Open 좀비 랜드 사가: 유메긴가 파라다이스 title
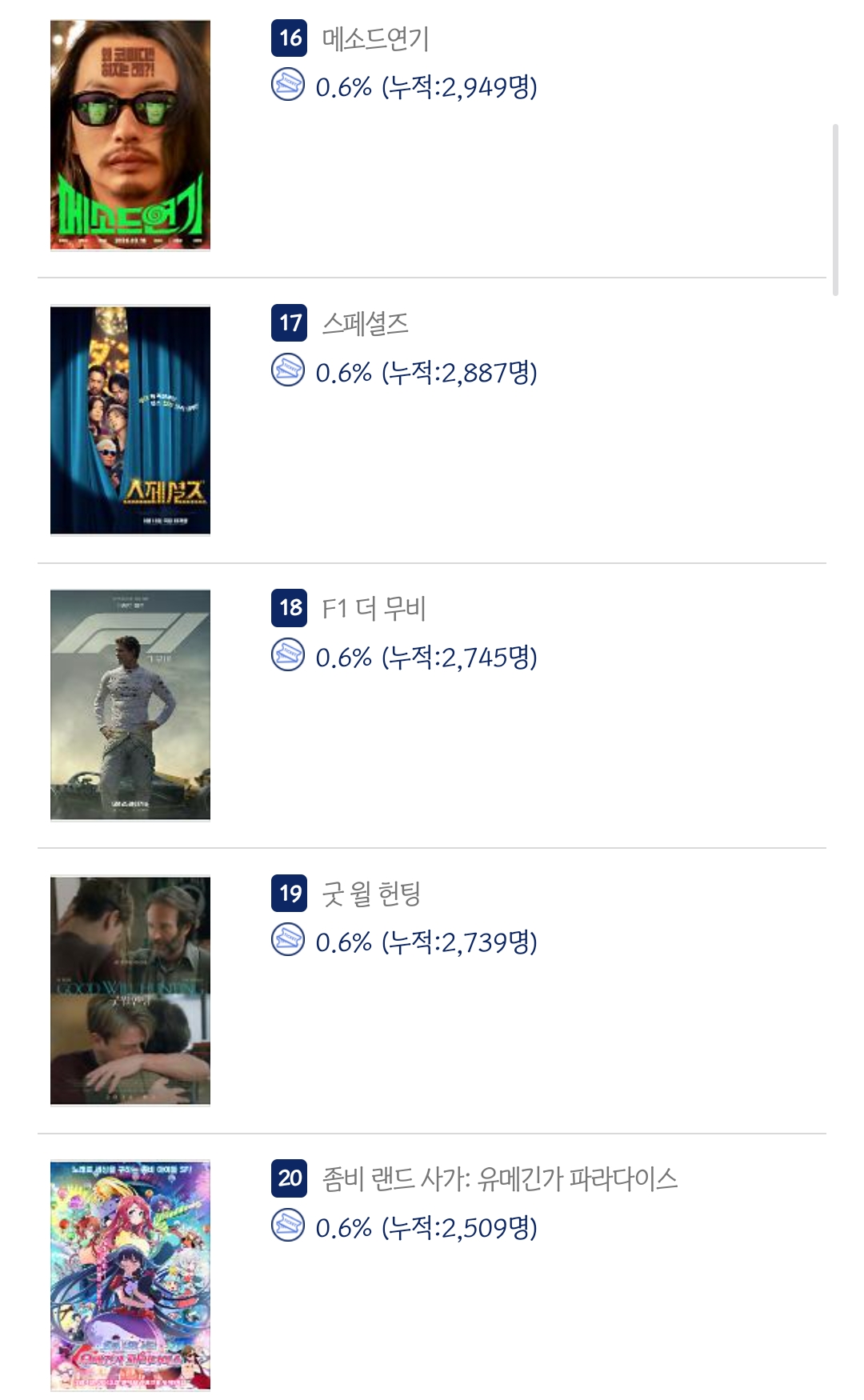Viewport: 864px width, 1400px height. (x=499, y=1179)
